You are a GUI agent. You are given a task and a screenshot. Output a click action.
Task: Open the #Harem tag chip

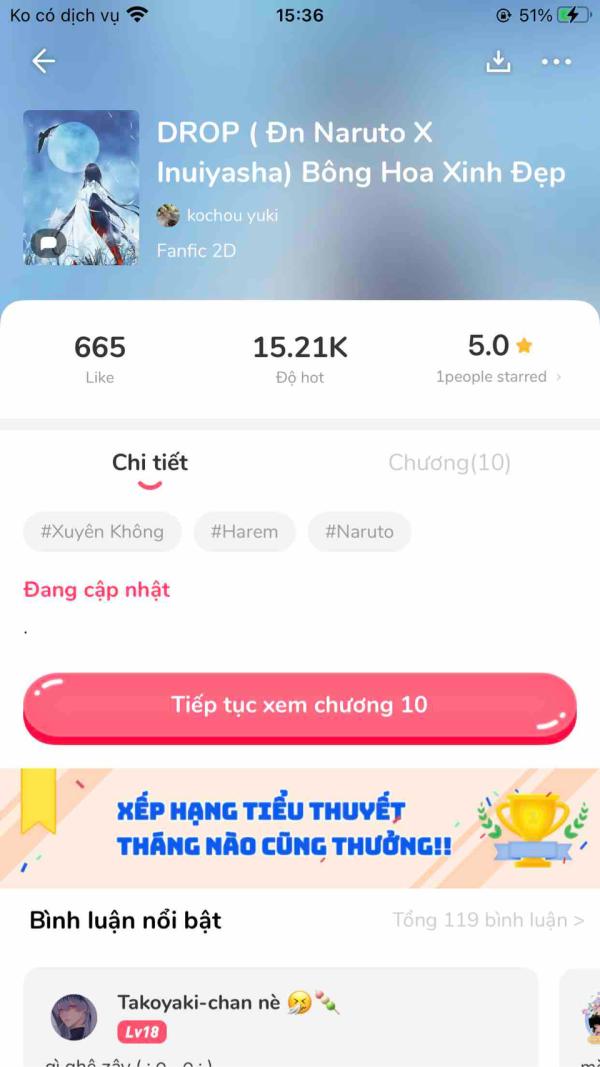coord(244,532)
